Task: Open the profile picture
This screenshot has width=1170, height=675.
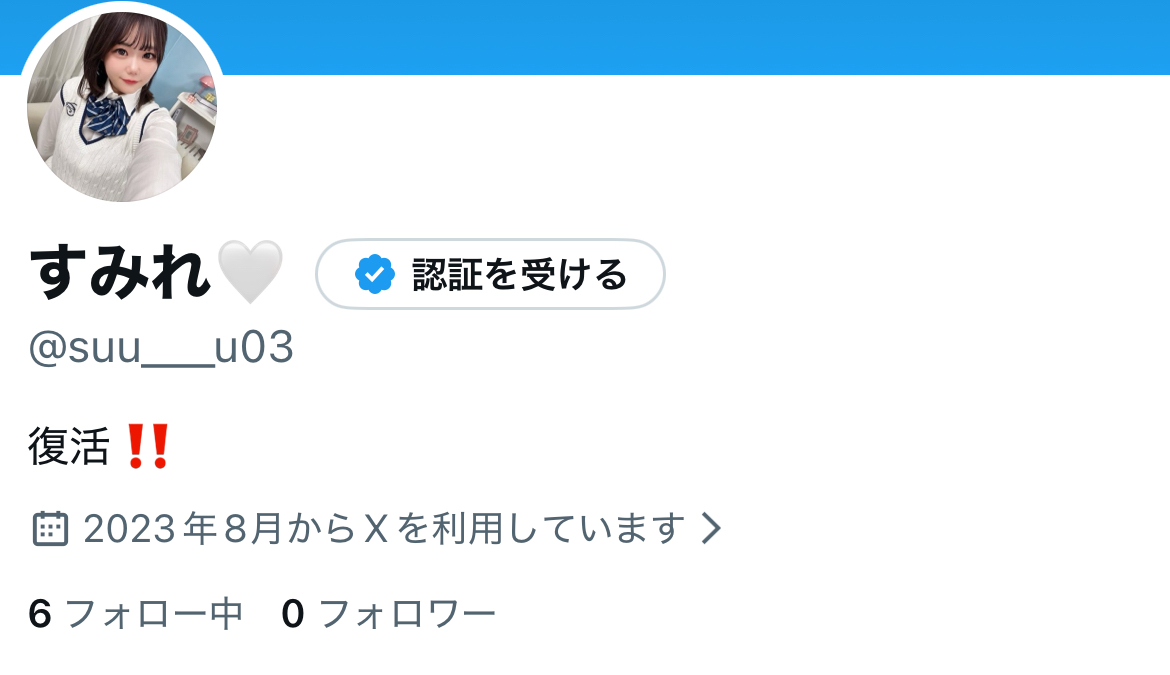Action: (121, 107)
